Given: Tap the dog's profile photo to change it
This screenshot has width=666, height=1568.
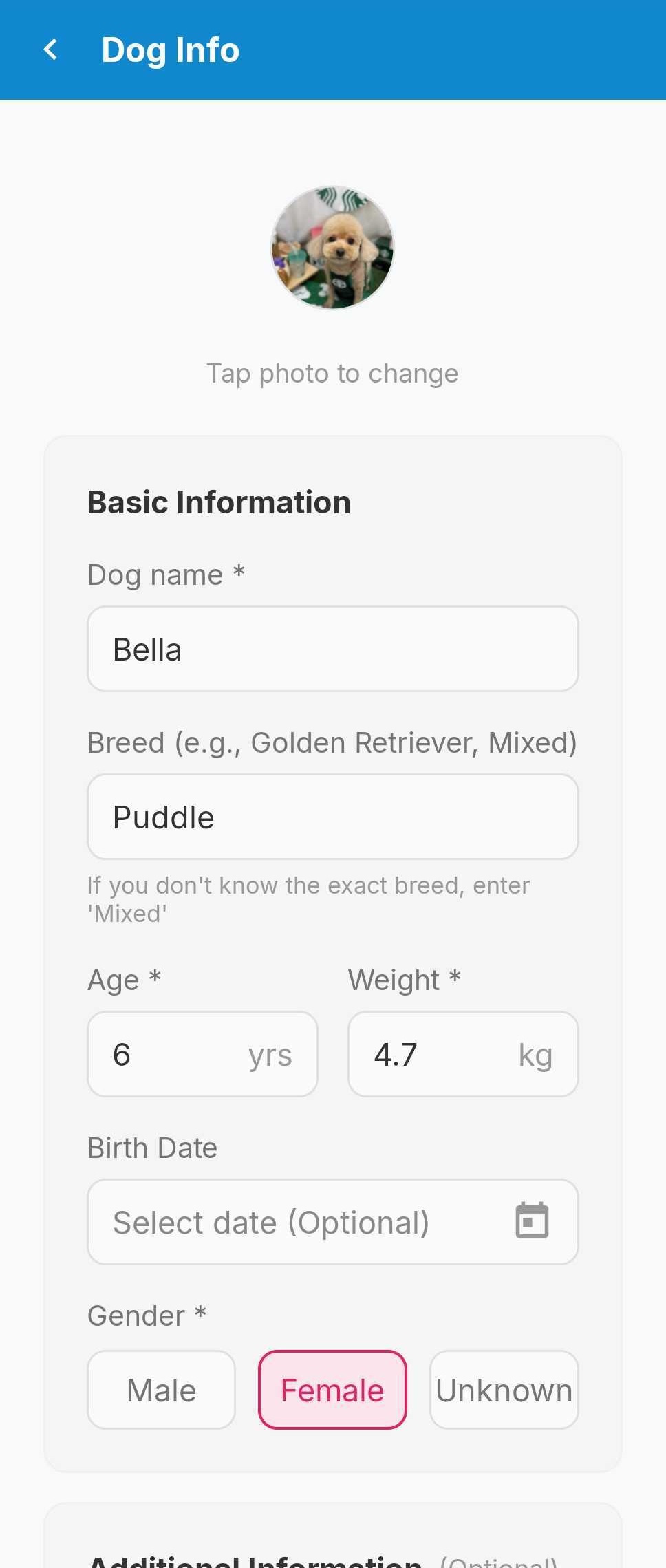Looking at the screenshot, I should [332, 245].
